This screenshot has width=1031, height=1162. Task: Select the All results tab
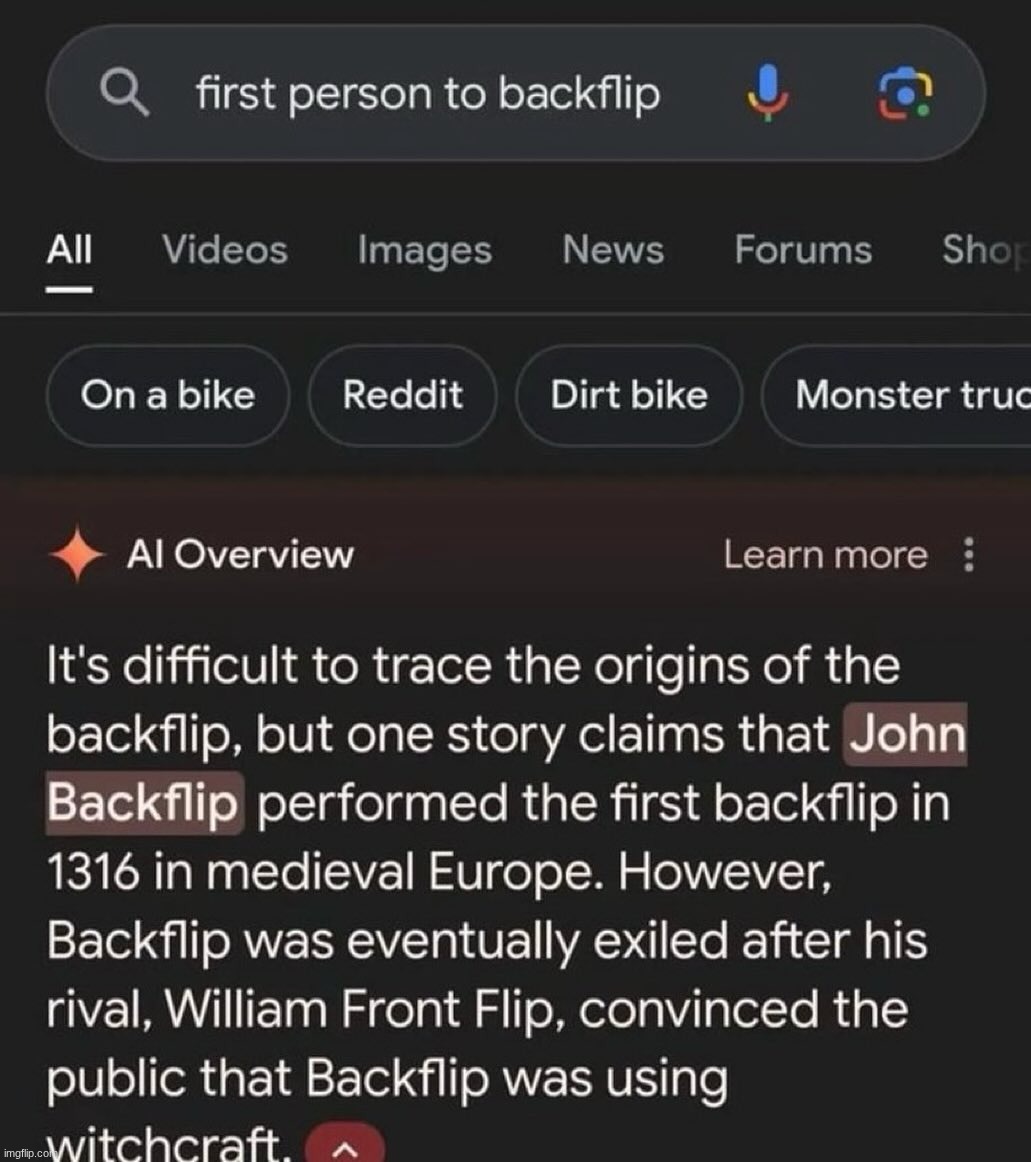click(x=69, y=249)
